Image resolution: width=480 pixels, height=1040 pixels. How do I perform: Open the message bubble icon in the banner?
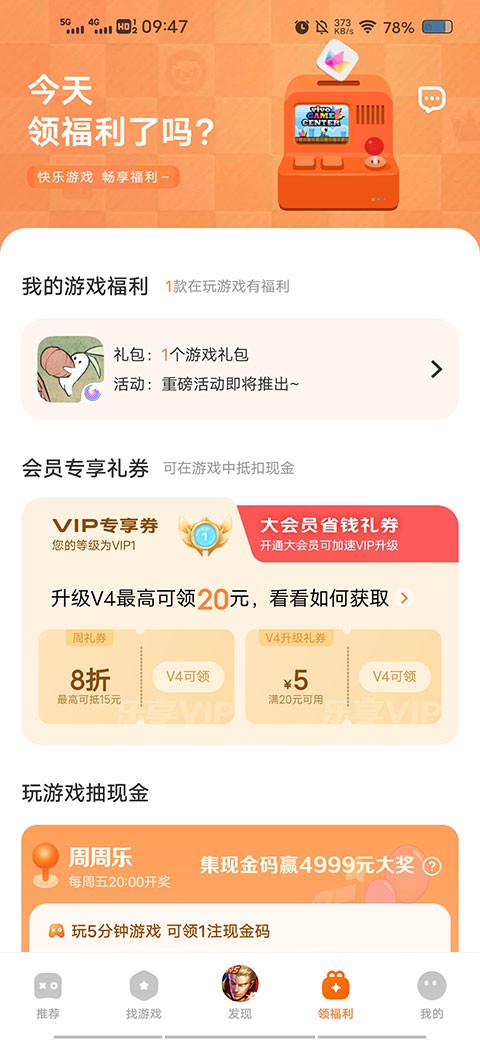(432, 99)
